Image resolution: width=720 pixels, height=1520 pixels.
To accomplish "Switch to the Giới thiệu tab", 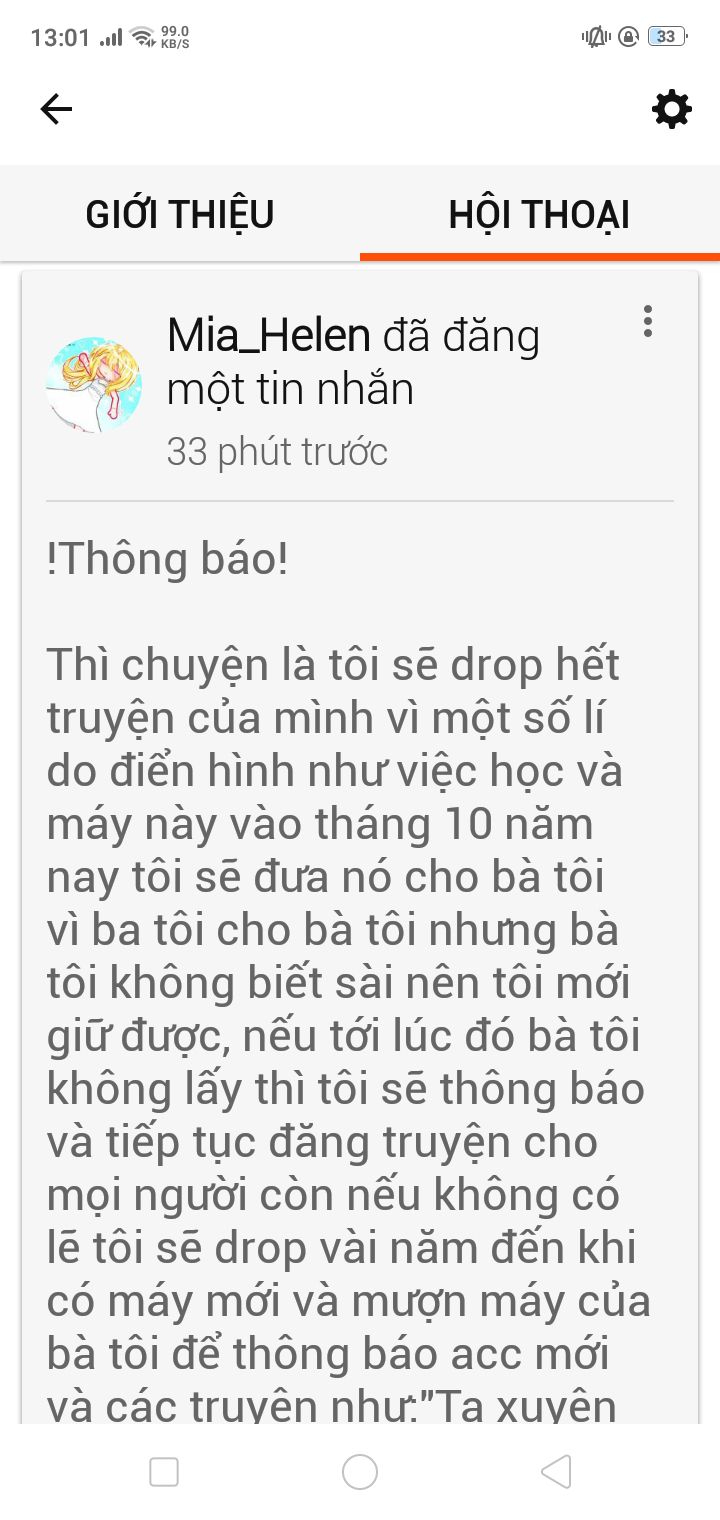I will (180, 215).
